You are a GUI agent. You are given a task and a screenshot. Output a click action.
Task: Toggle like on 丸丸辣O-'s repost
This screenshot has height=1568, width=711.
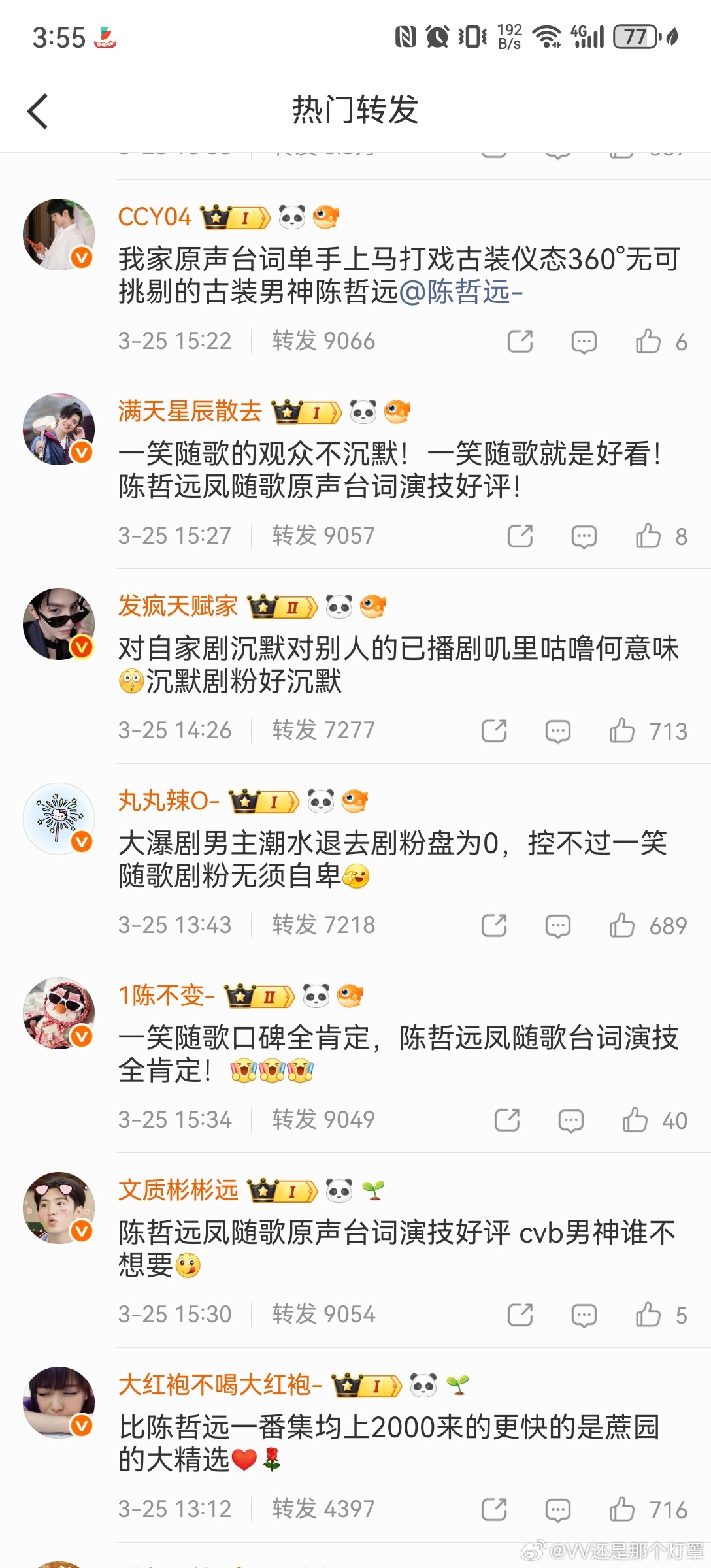tap(624, 925)
